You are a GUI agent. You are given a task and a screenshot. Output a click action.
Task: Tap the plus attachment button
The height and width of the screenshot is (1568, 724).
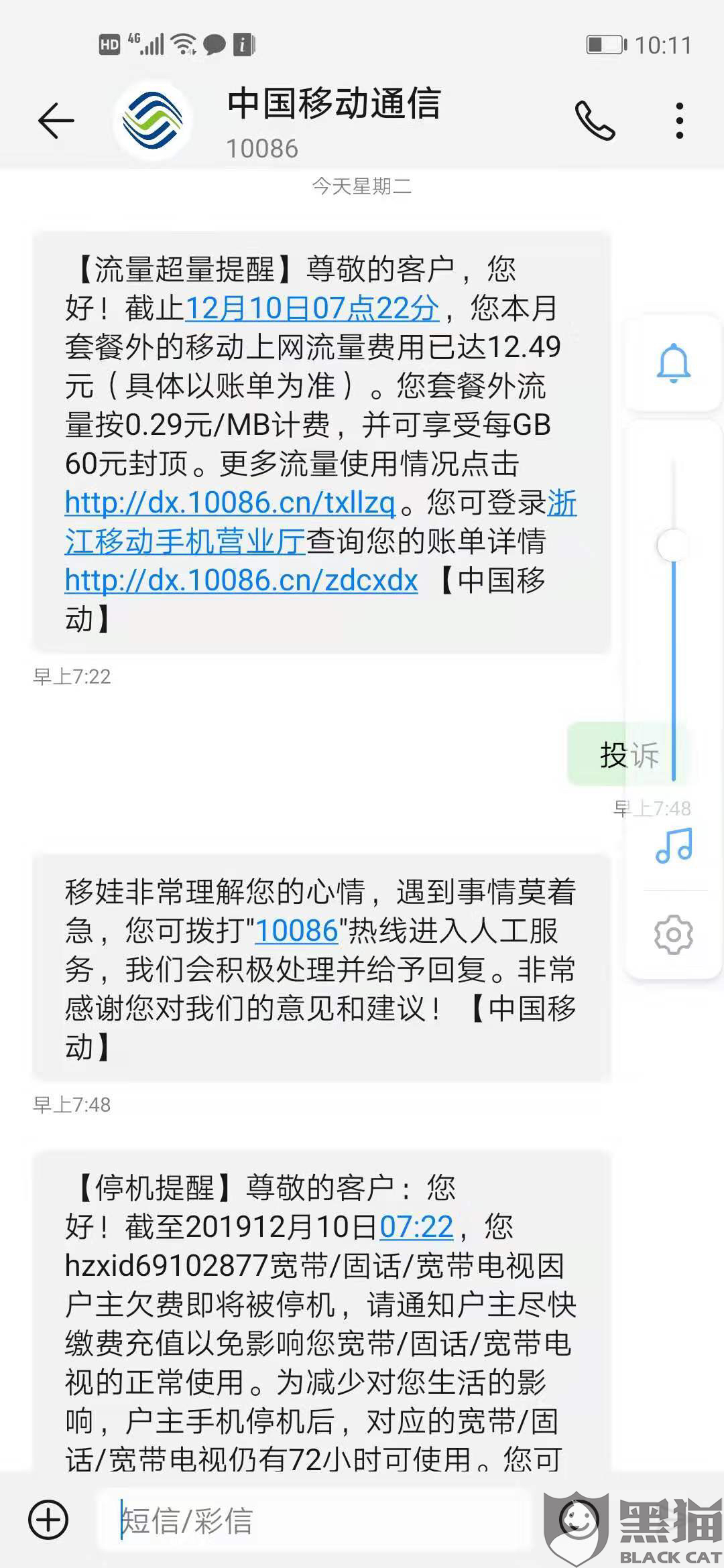48,1519
